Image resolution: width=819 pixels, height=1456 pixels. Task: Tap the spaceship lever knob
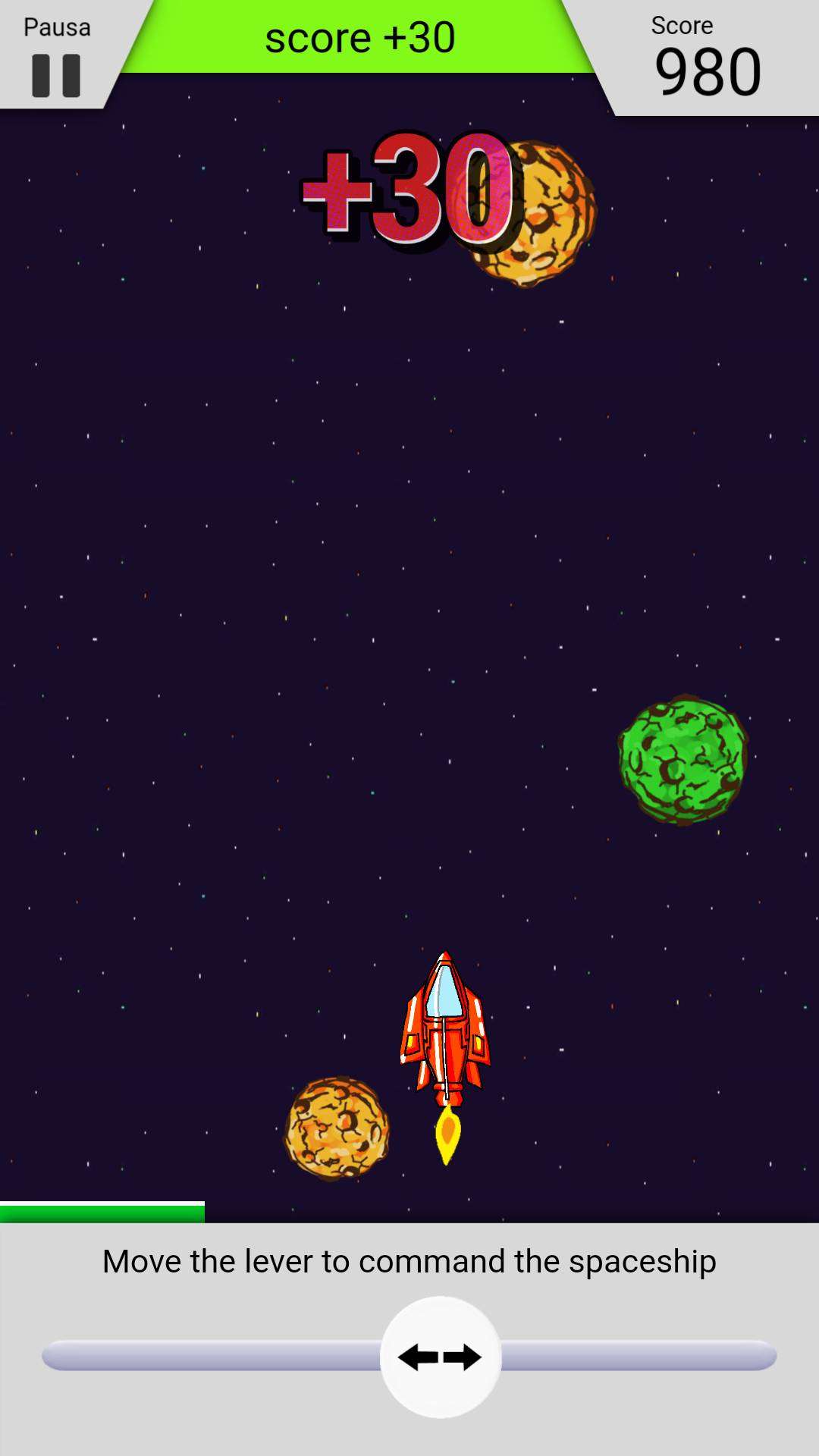point(441,1357)
